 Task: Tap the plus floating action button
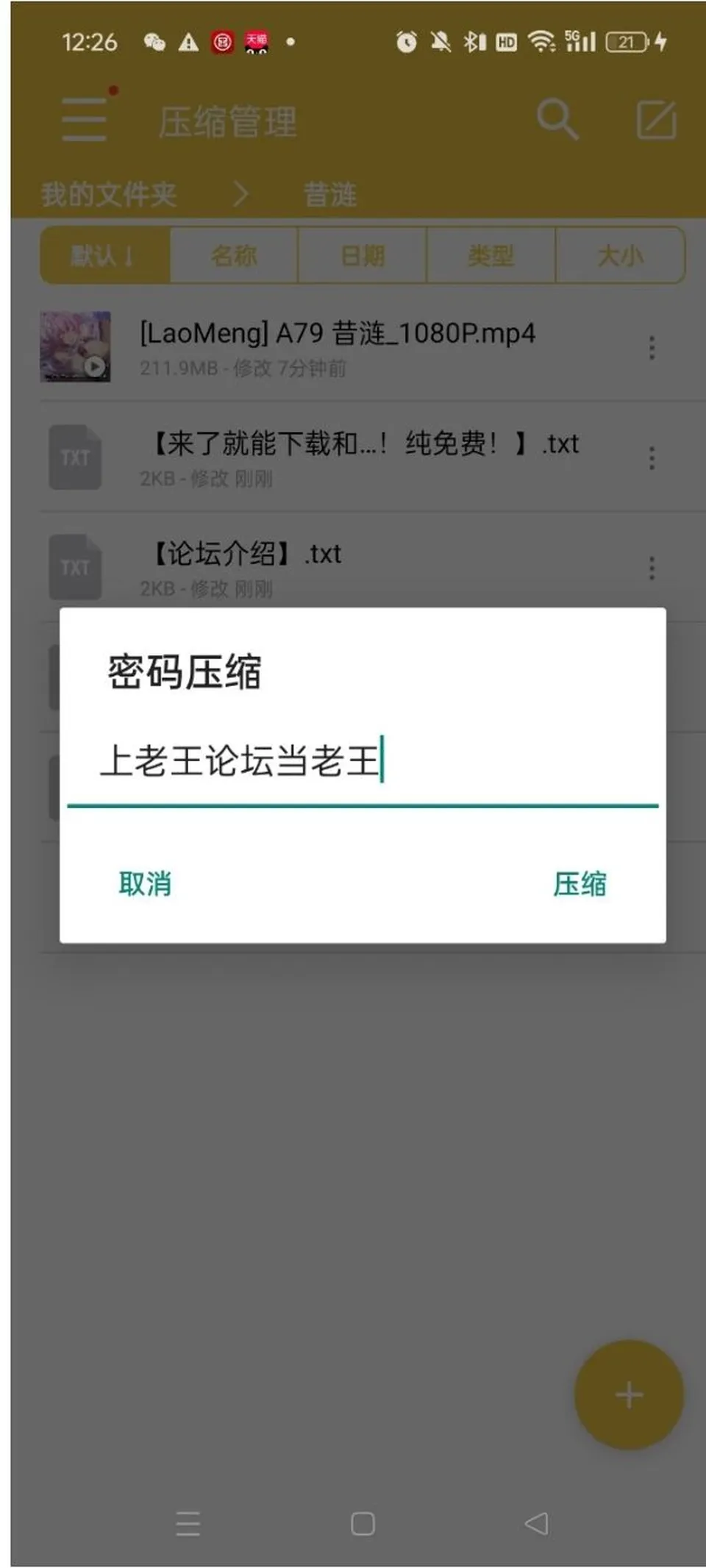coord(629,1395)
